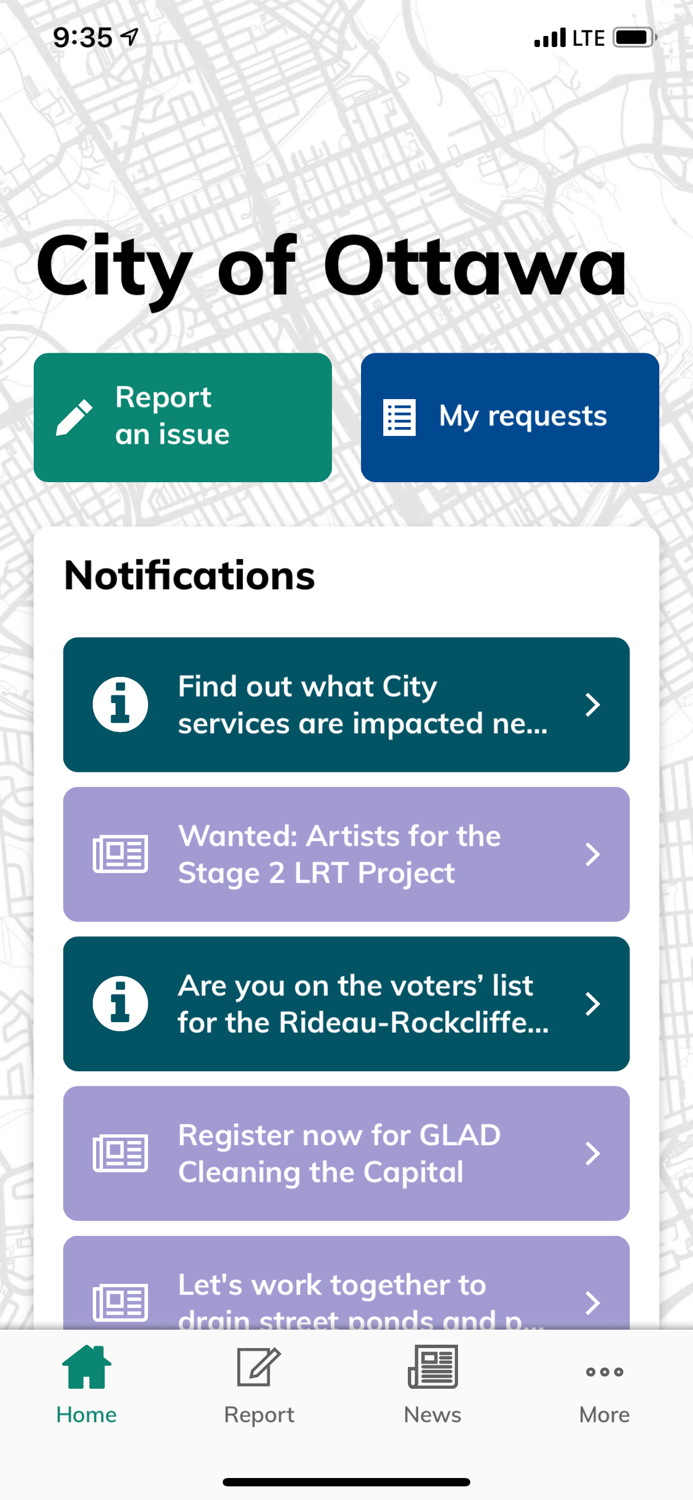Open My requests
Image resolution: width=693 pixels, height=1500 pixels.
(x=509, y=417)
